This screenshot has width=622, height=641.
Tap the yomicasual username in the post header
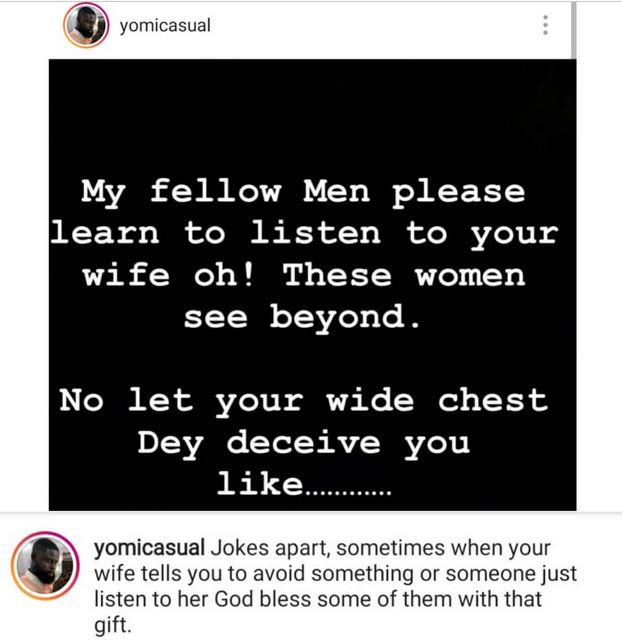164,26
